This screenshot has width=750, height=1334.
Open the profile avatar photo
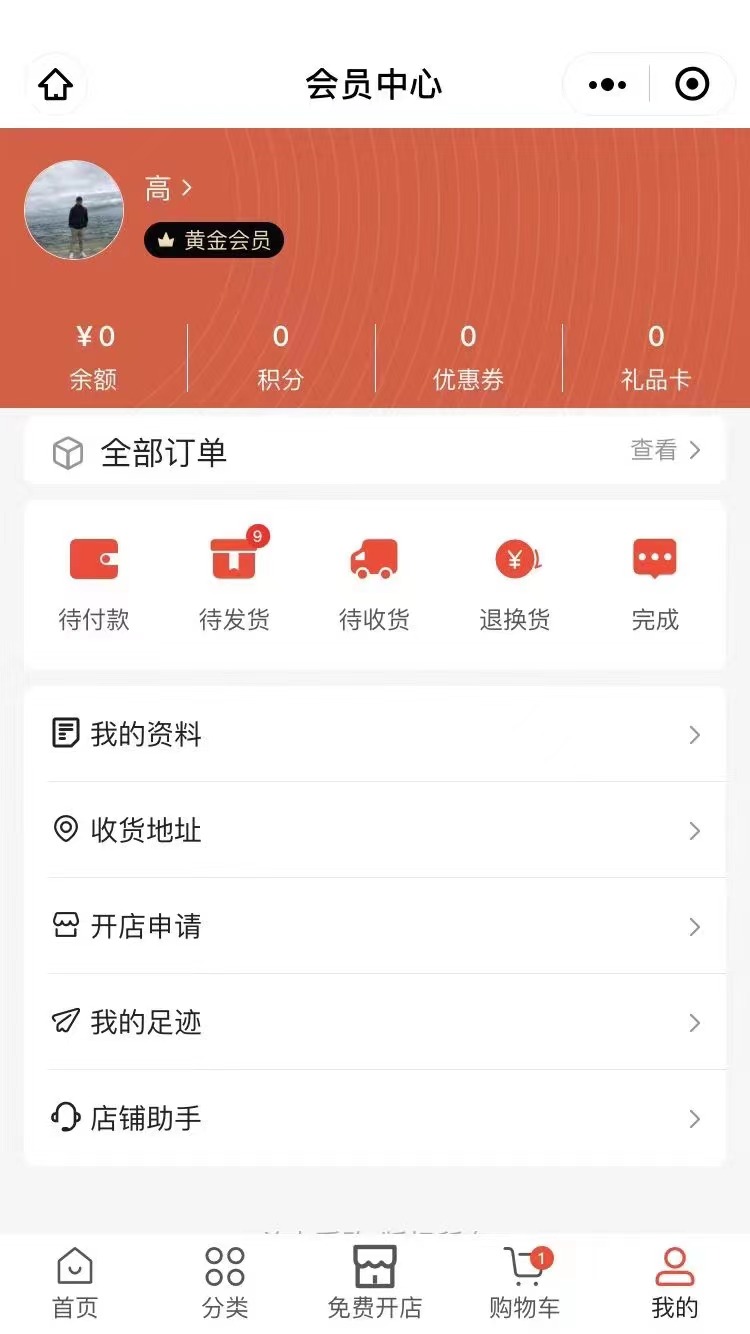click(x=74, y=210)
